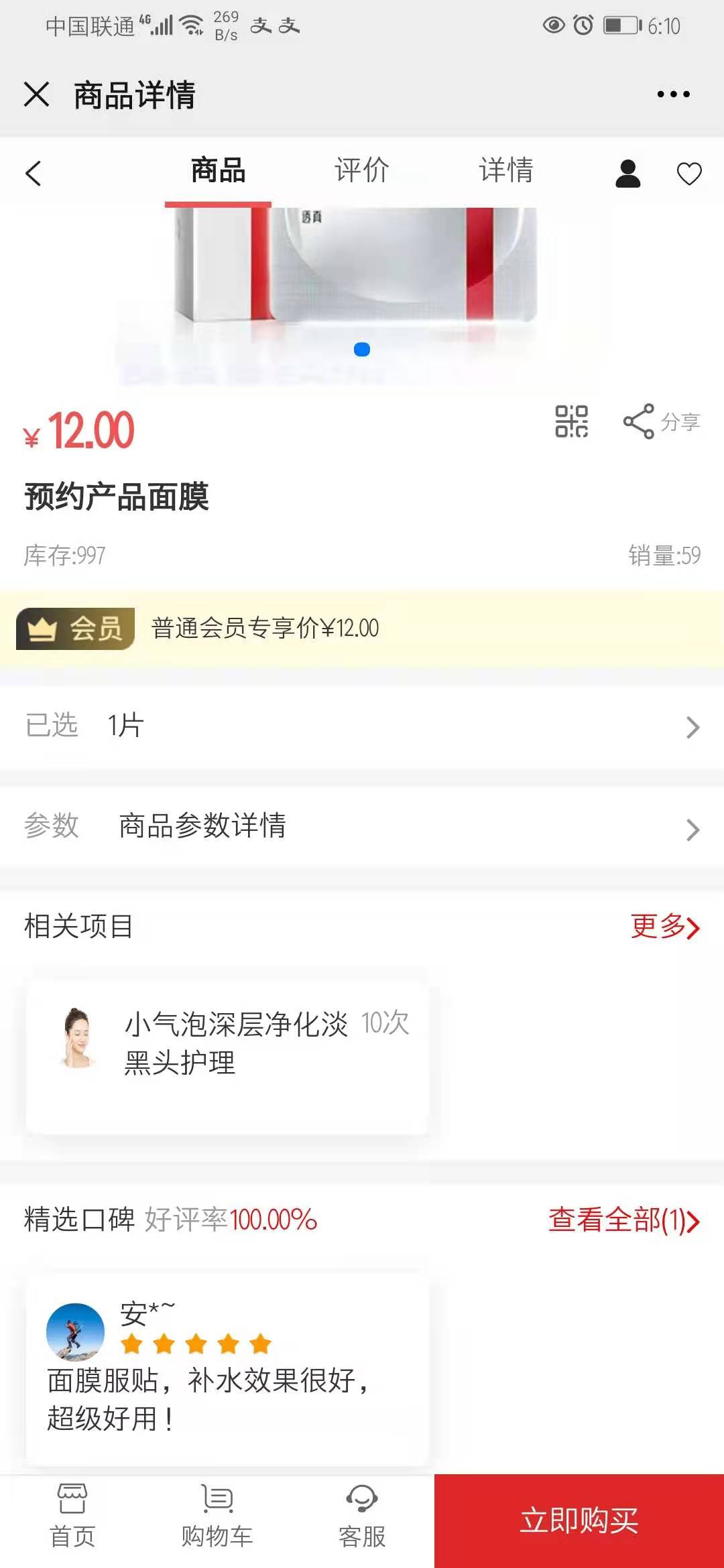Tap 查看全部(1) reviews link
Image resolution: width=724 pixels, height=1568 pixels.
(623, 1220)
